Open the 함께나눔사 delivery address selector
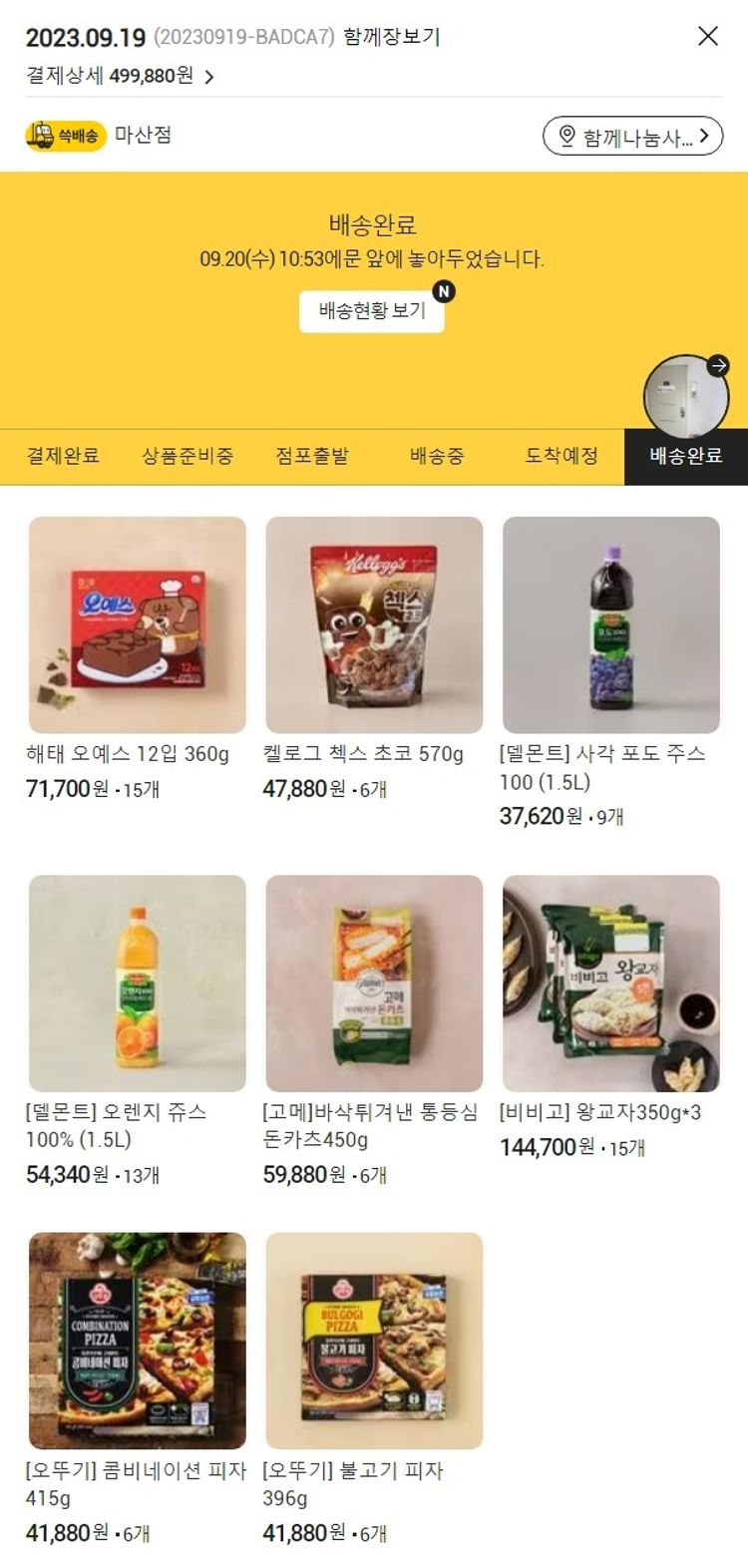The width and height of the screenshot is (748, 1568). point(632,136)
